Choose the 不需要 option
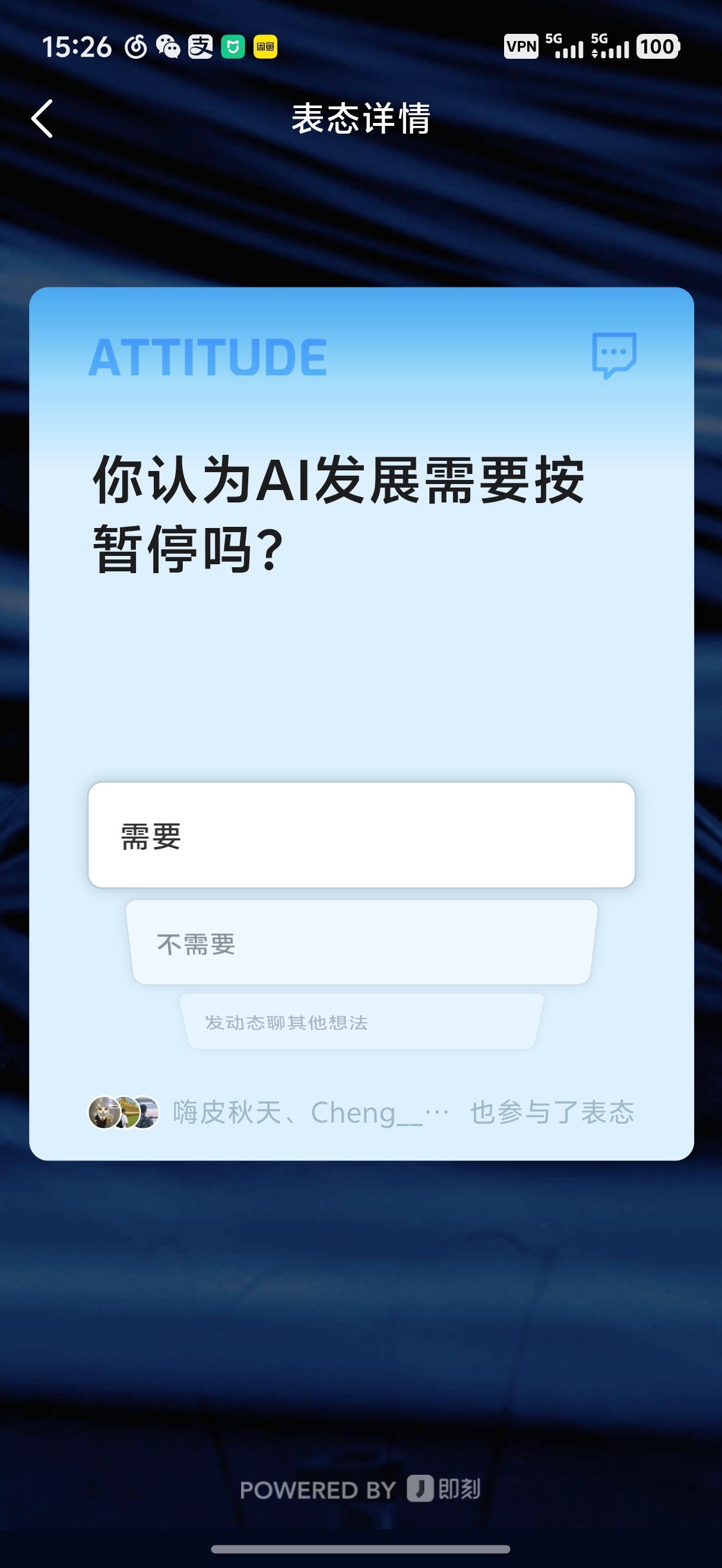Image resolution: width=722 pixels, height=1568 pixels. coord(362,942)
